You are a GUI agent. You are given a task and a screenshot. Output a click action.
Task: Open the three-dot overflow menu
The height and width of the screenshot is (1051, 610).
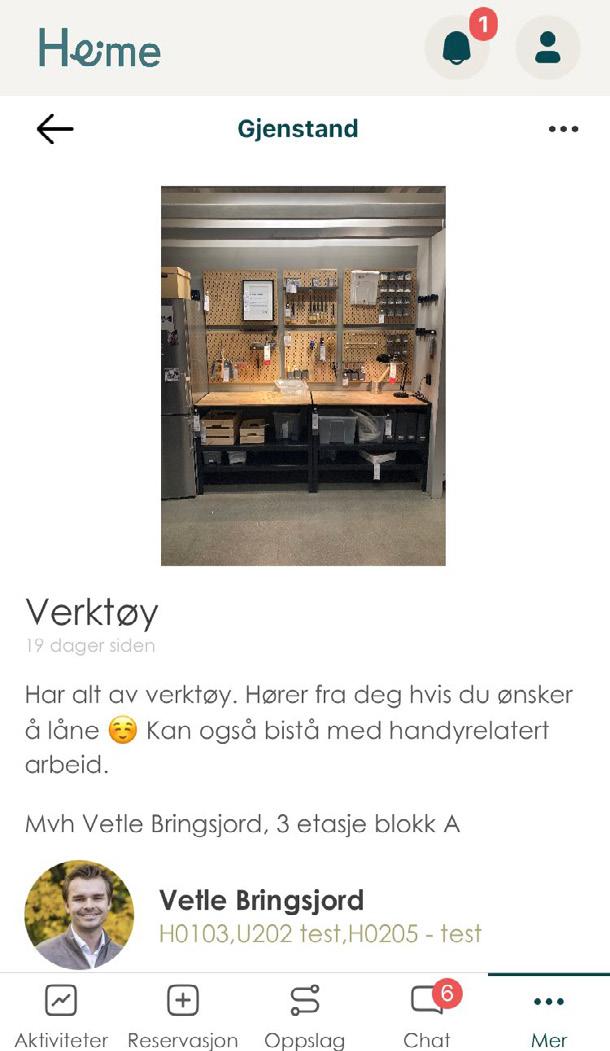pos(563,129)
